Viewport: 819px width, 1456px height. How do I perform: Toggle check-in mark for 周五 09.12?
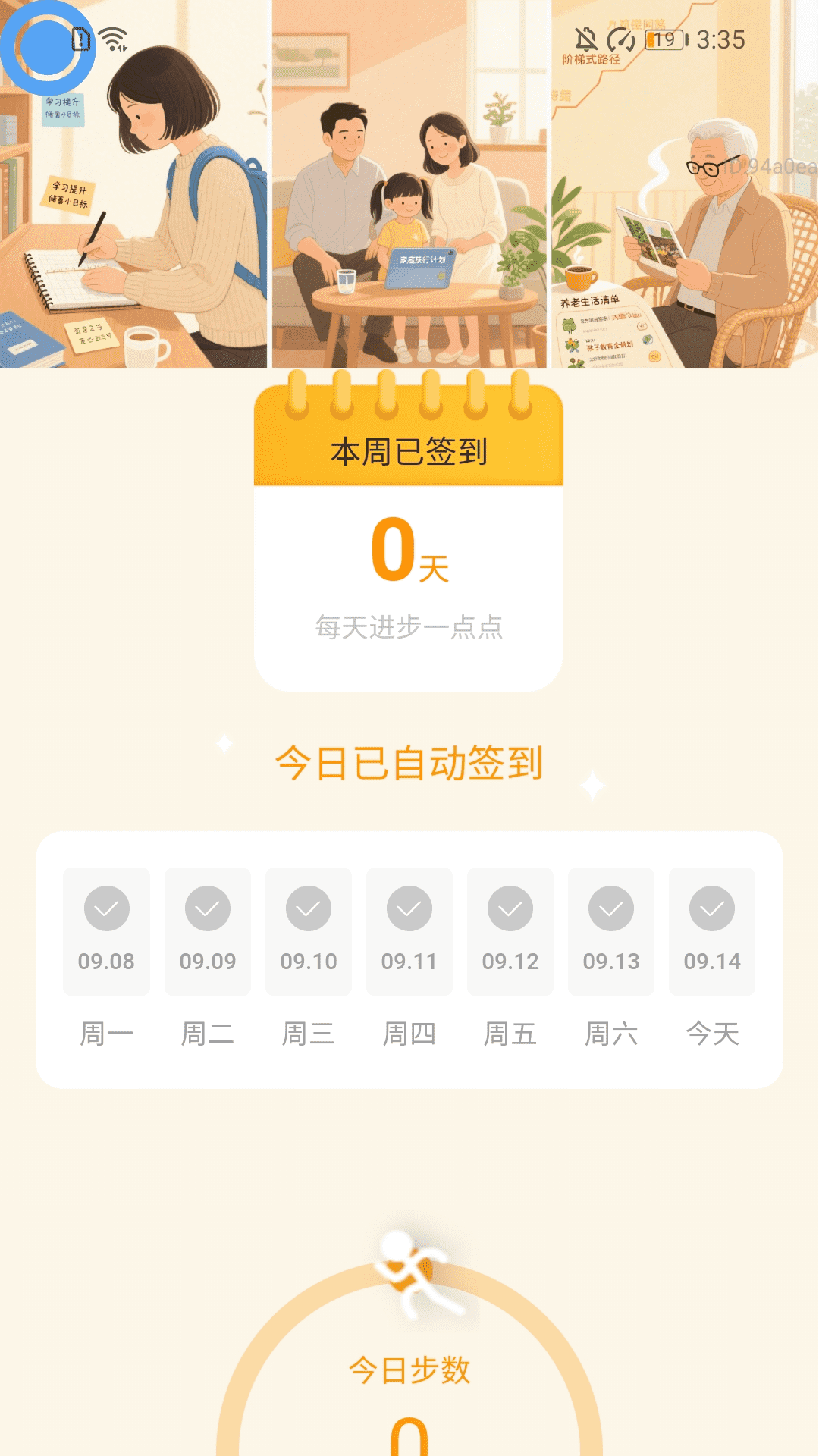[x=510, y=908]
